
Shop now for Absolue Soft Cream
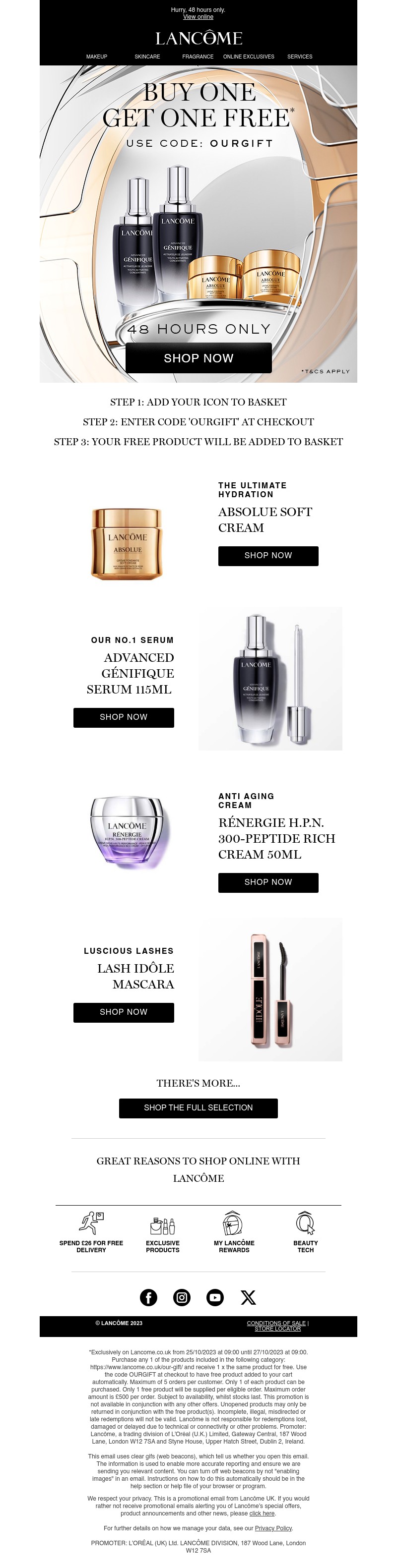pos(268,556)
